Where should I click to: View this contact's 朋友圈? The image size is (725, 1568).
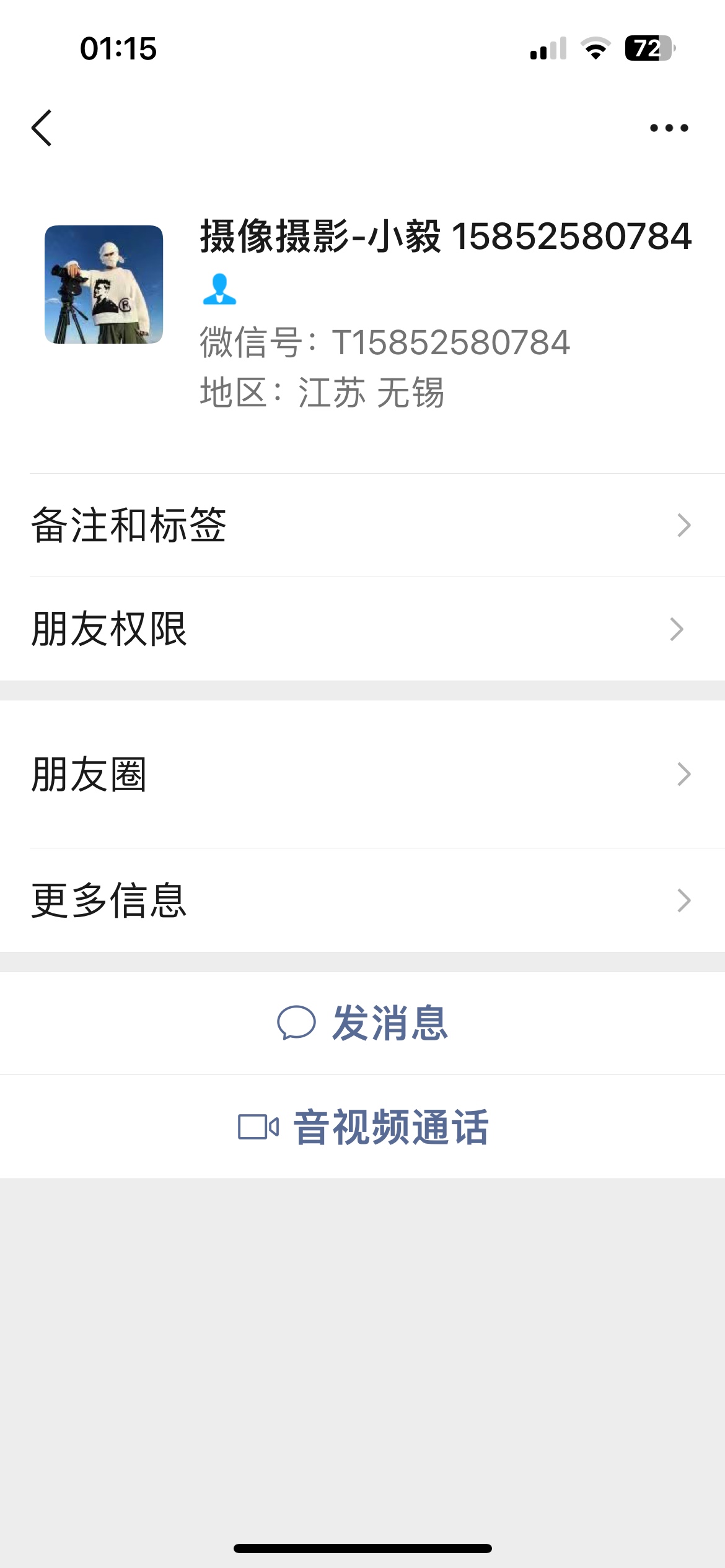click(362, 774)
